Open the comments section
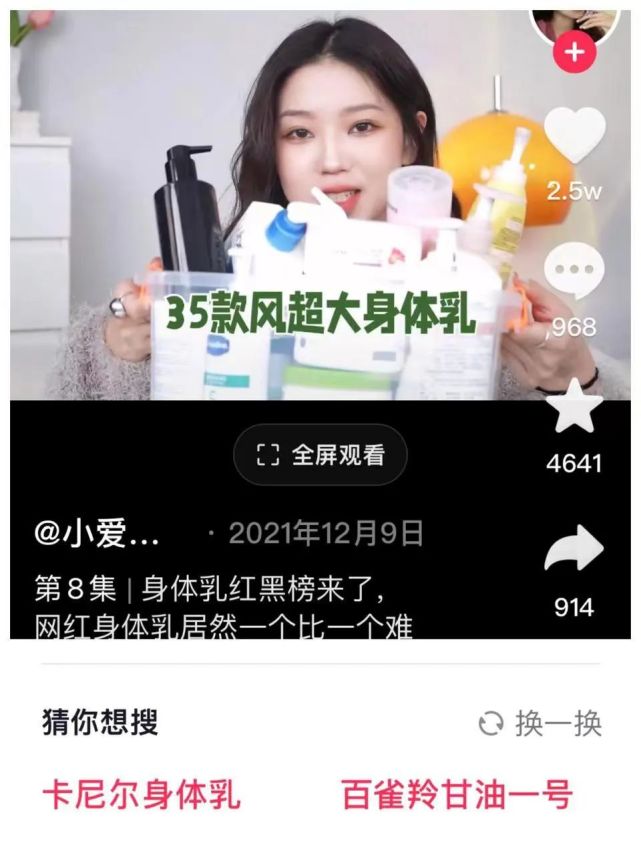 click(574, 272)
